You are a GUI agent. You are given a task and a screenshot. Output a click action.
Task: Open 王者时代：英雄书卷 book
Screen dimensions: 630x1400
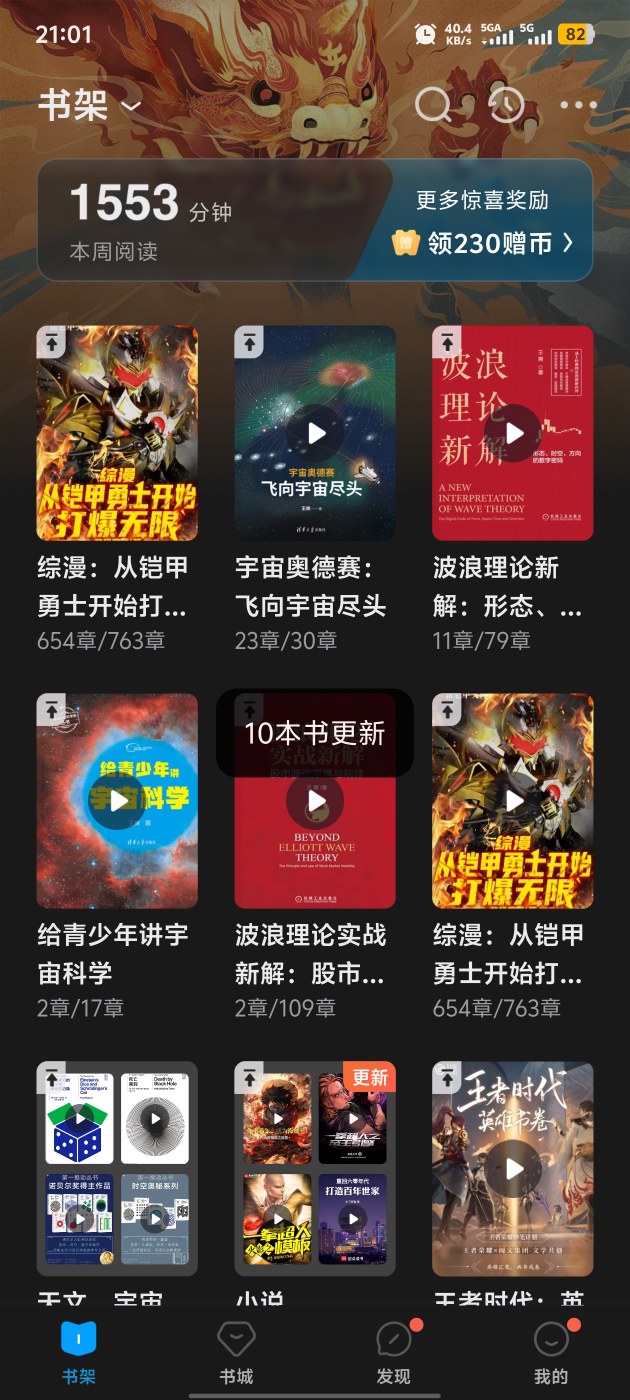coord(513,1168)
